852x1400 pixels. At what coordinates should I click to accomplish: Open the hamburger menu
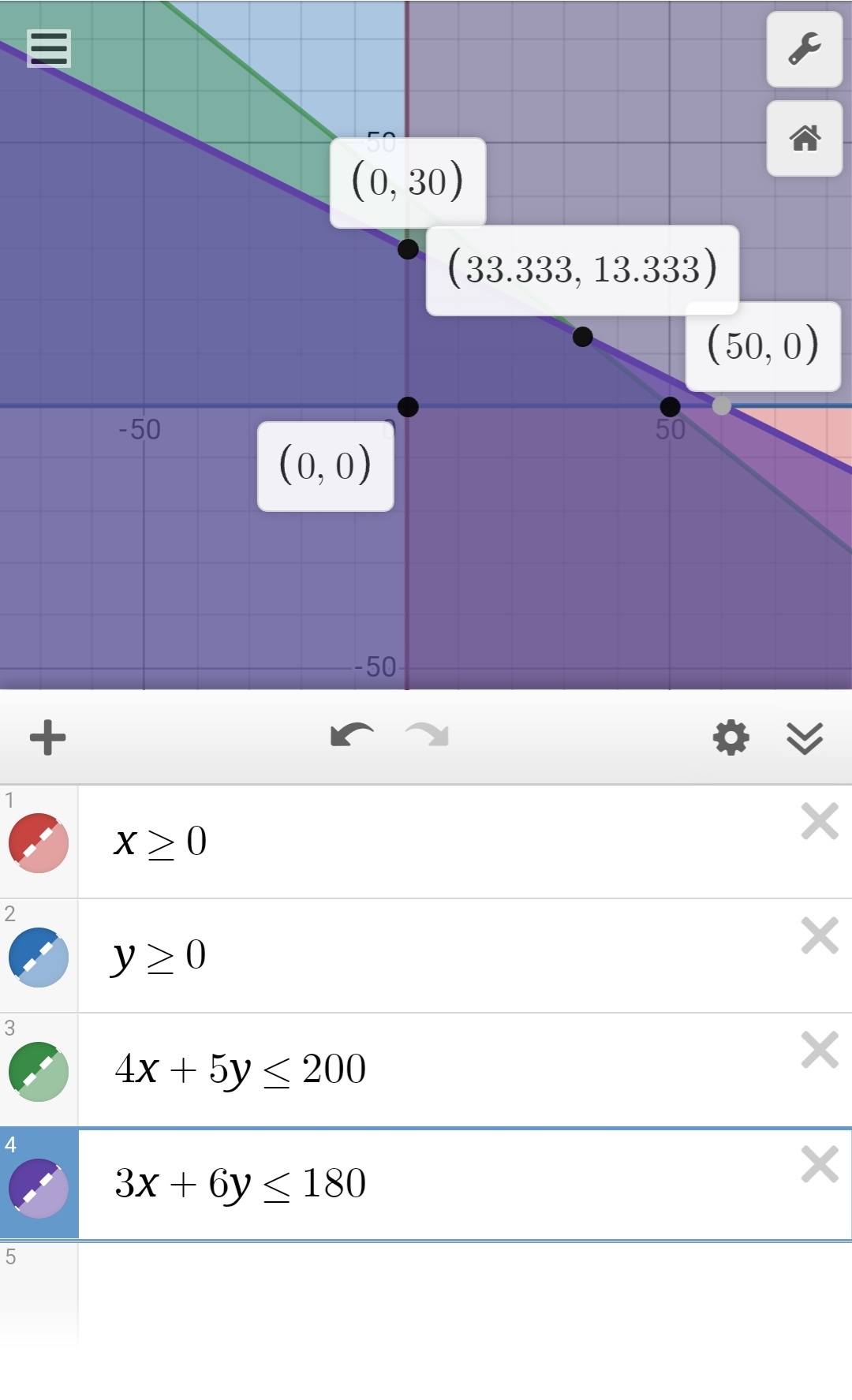(x=49, y=49)
